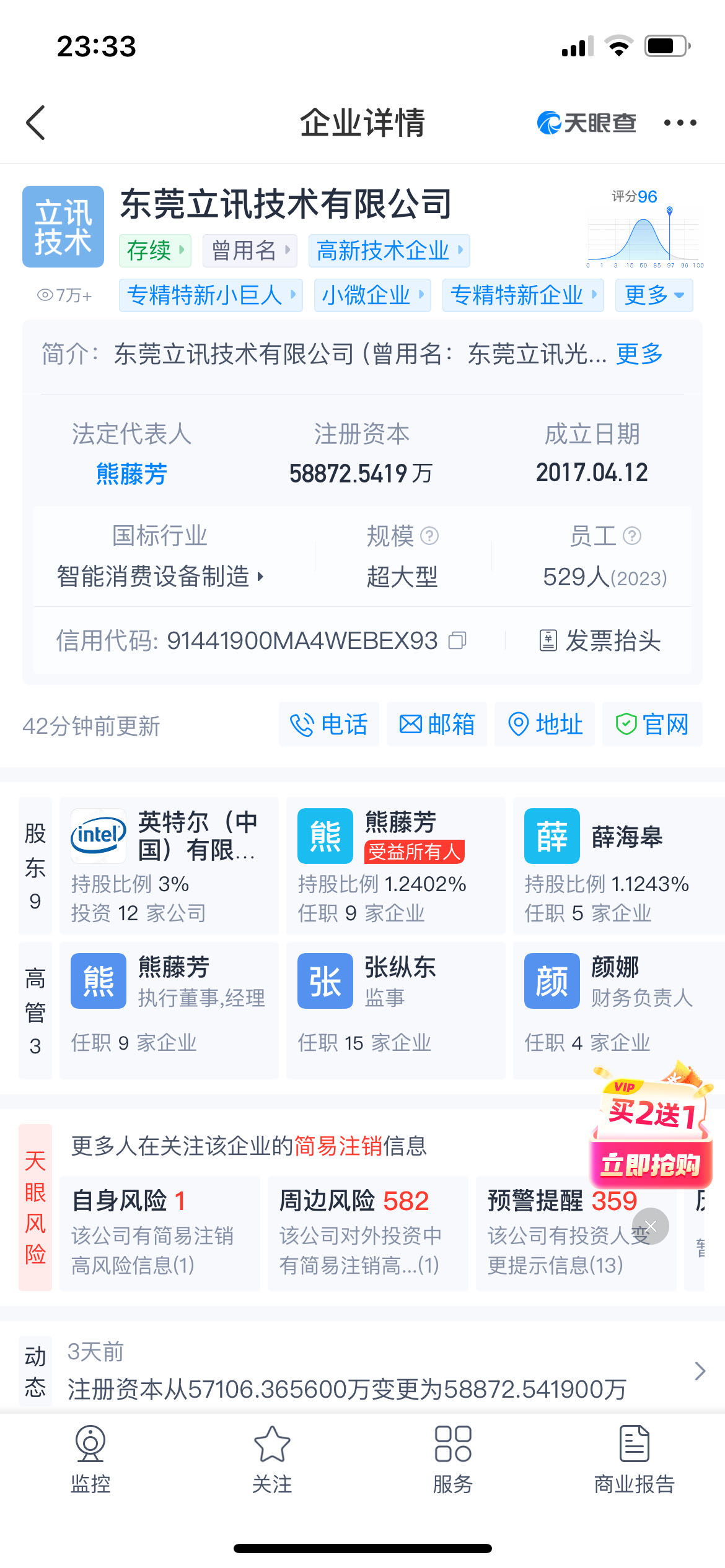Expand the company intro with 更多 link
The height and width of the screenshot is (1568, 725).
pos(639,354)
